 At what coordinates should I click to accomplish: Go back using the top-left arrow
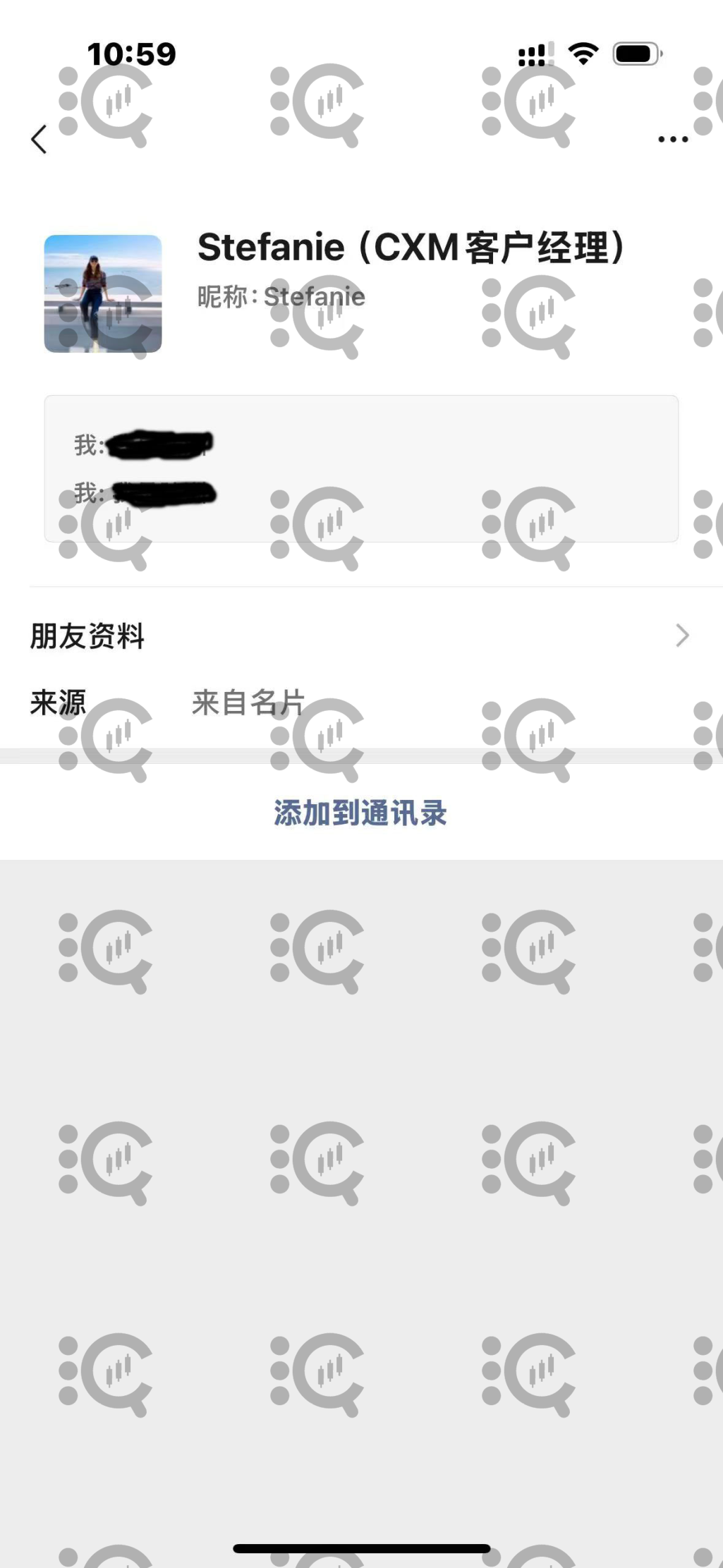tap(40, 139)
